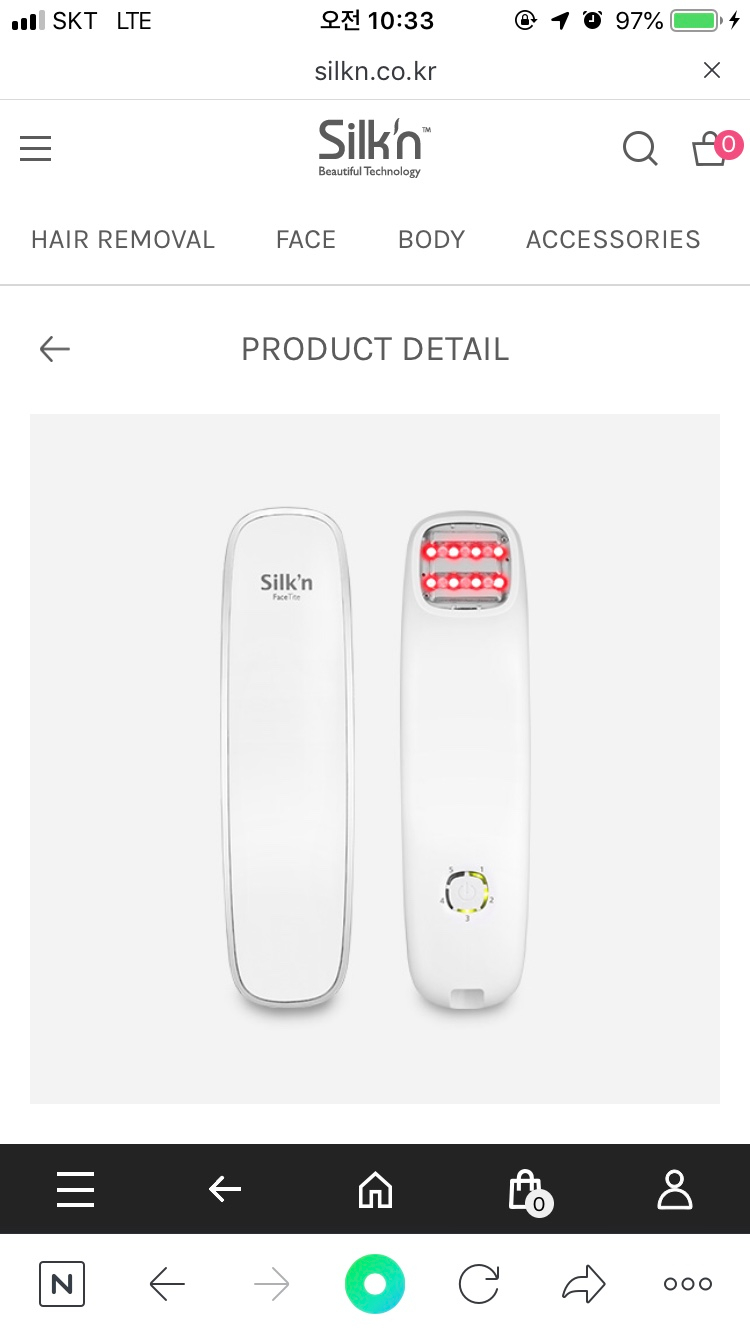Switch to the BODY category
750x1334 pixels.
[x=431, y=240]
